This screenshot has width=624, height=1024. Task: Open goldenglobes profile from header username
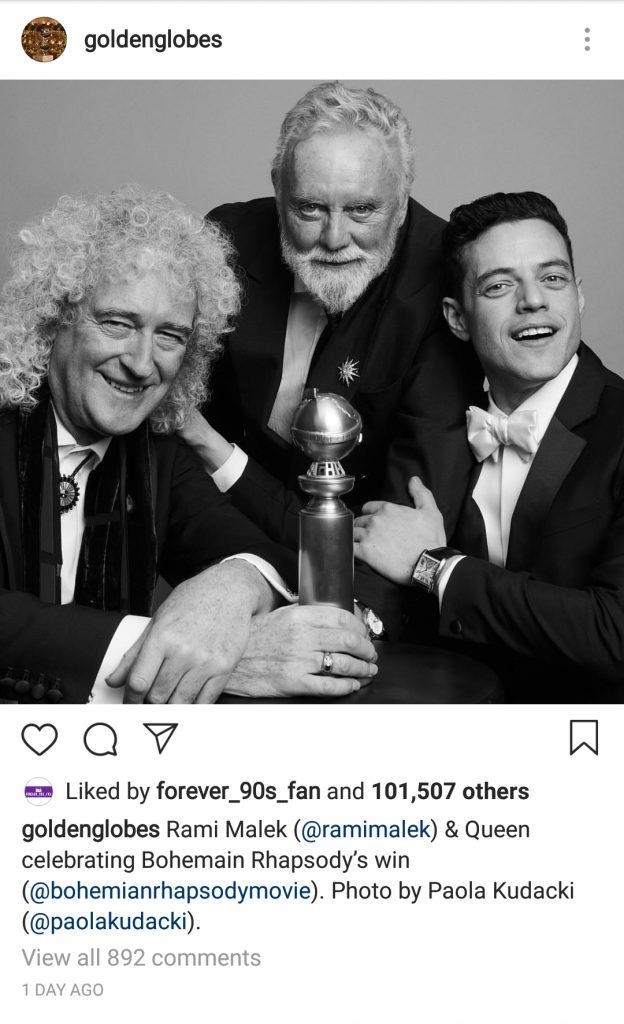pyautogui.click(x=153, y=40)
